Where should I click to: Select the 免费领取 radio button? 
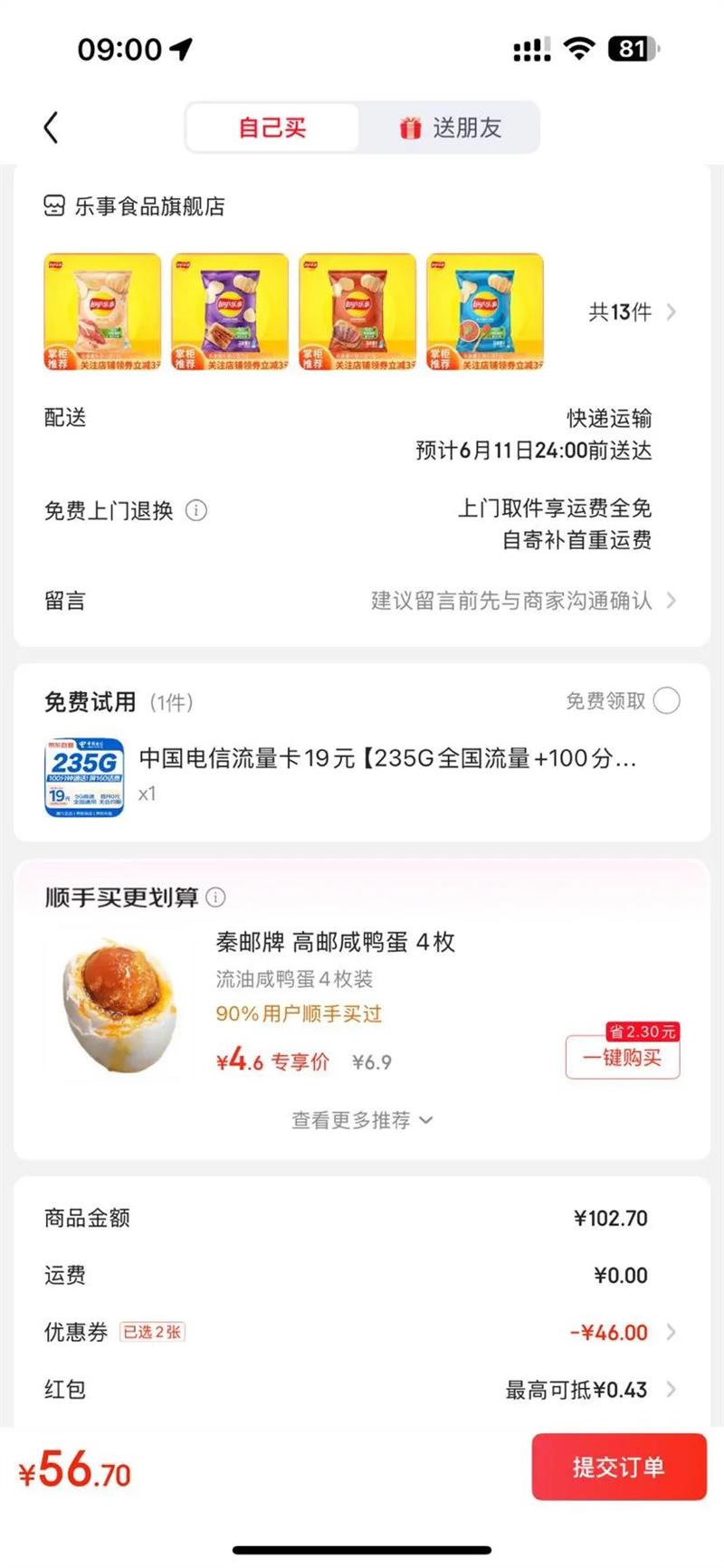pyautogui.click(x=667, y=701)
